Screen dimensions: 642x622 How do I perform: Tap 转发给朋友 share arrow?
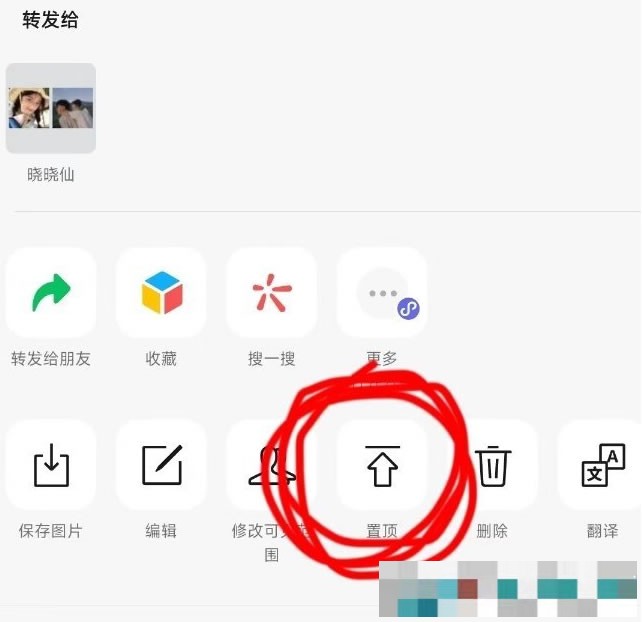[x=51, y=292]
